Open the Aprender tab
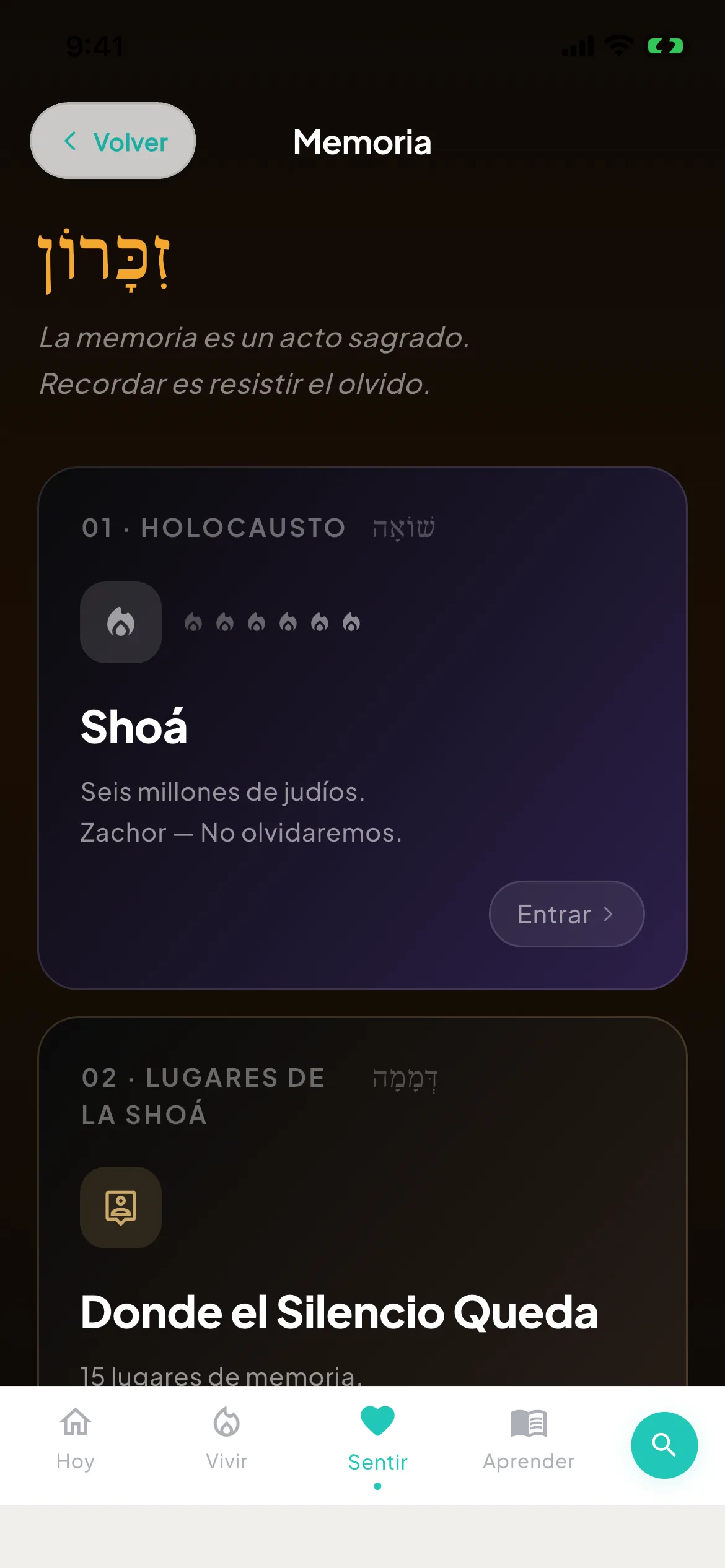Viewport: 725px width, 1568px height. pos(529,1439)
